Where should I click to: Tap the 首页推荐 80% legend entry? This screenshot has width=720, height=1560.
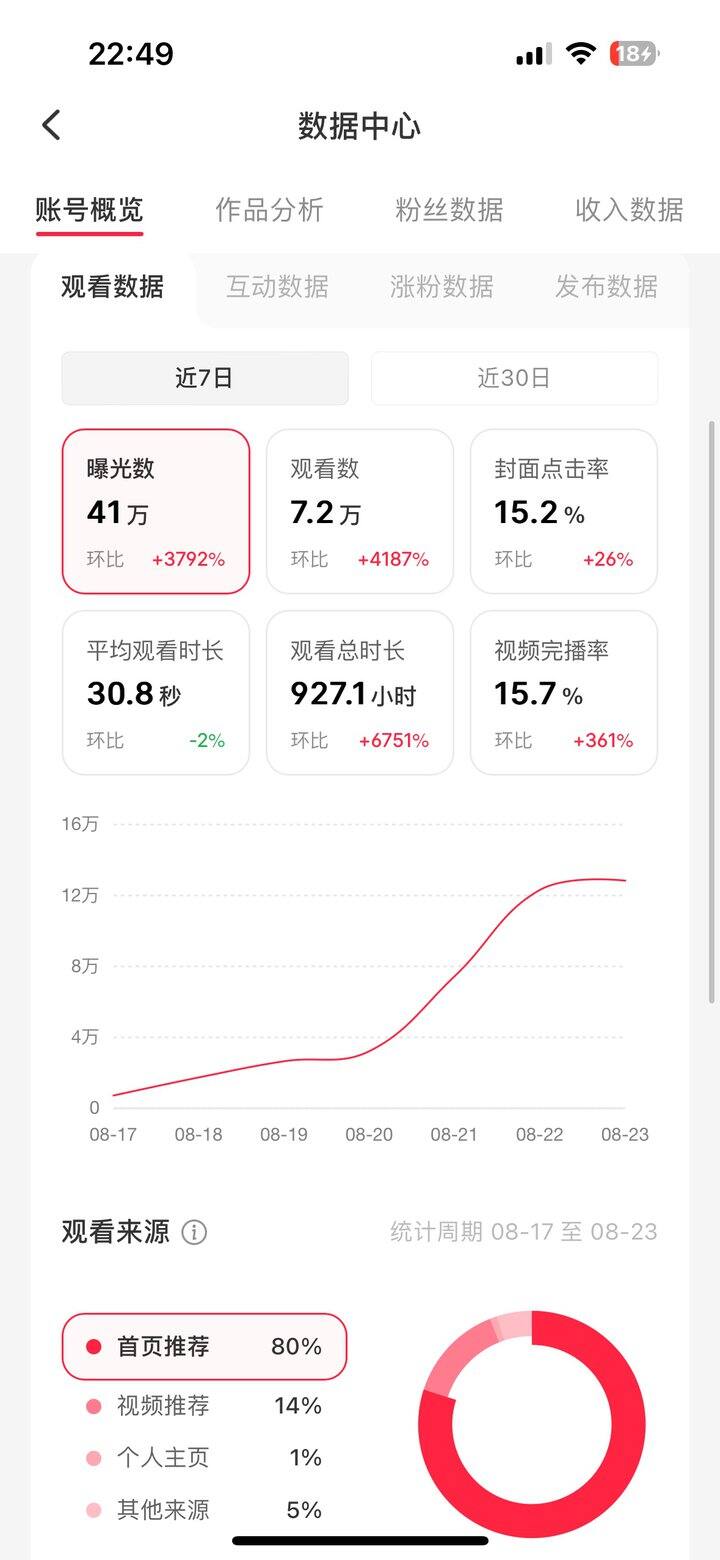pyautogui.click(x=205, y=1347)
